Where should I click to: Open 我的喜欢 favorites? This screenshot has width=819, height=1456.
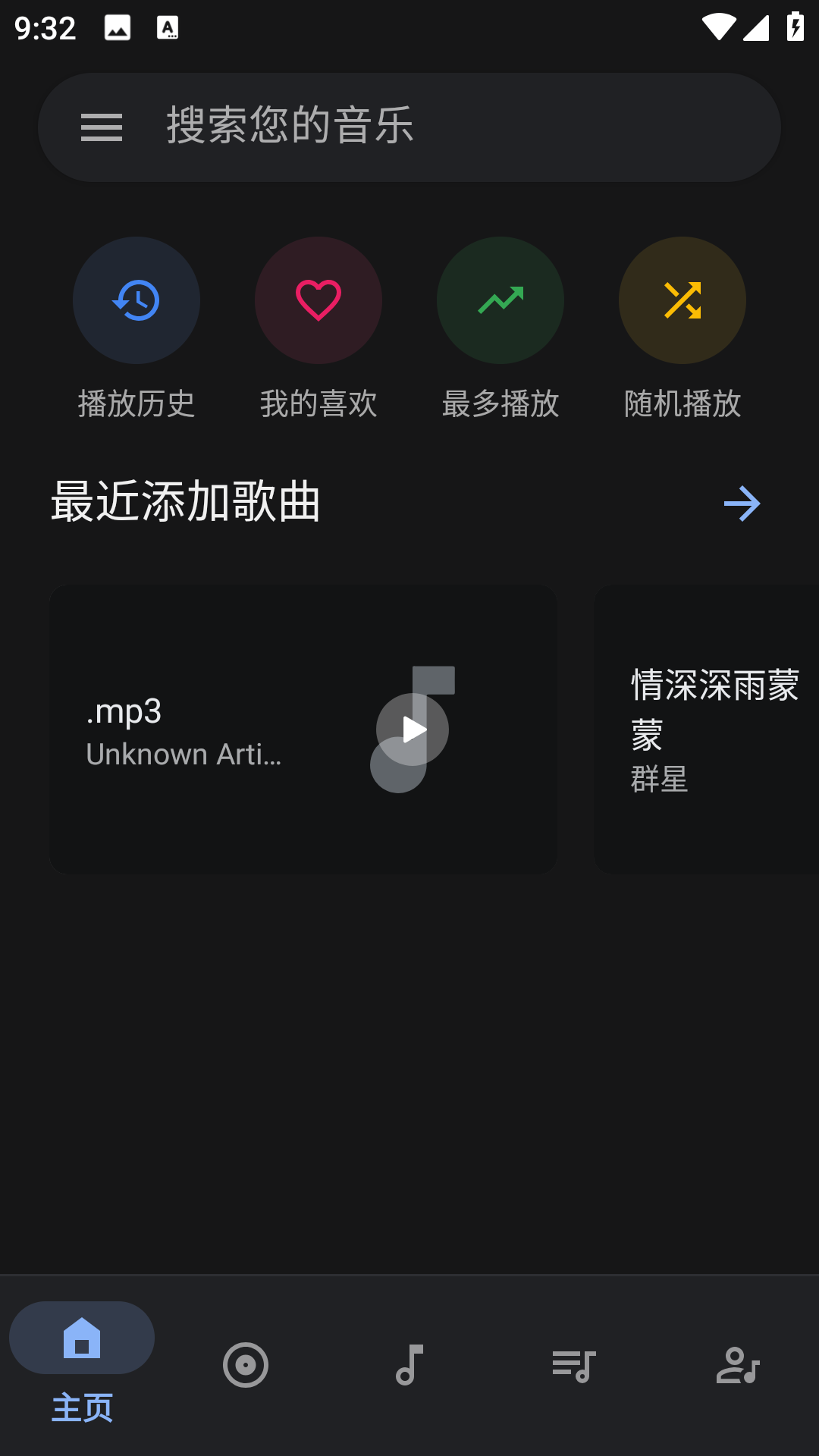318,301
